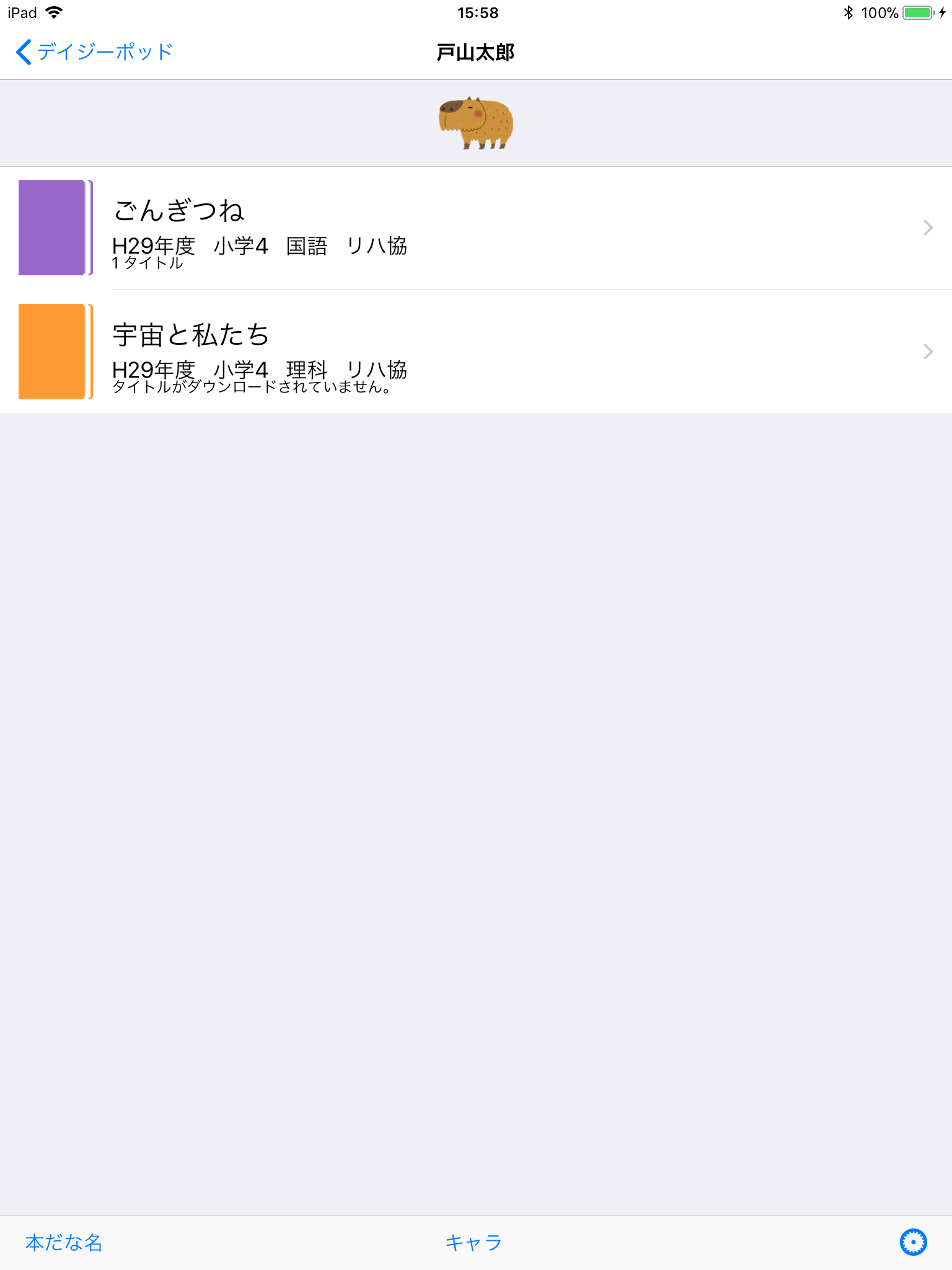This screenshot has height=1270, width=952.
Task: Go back to デイジーポッド
Action: coord(94,52)
